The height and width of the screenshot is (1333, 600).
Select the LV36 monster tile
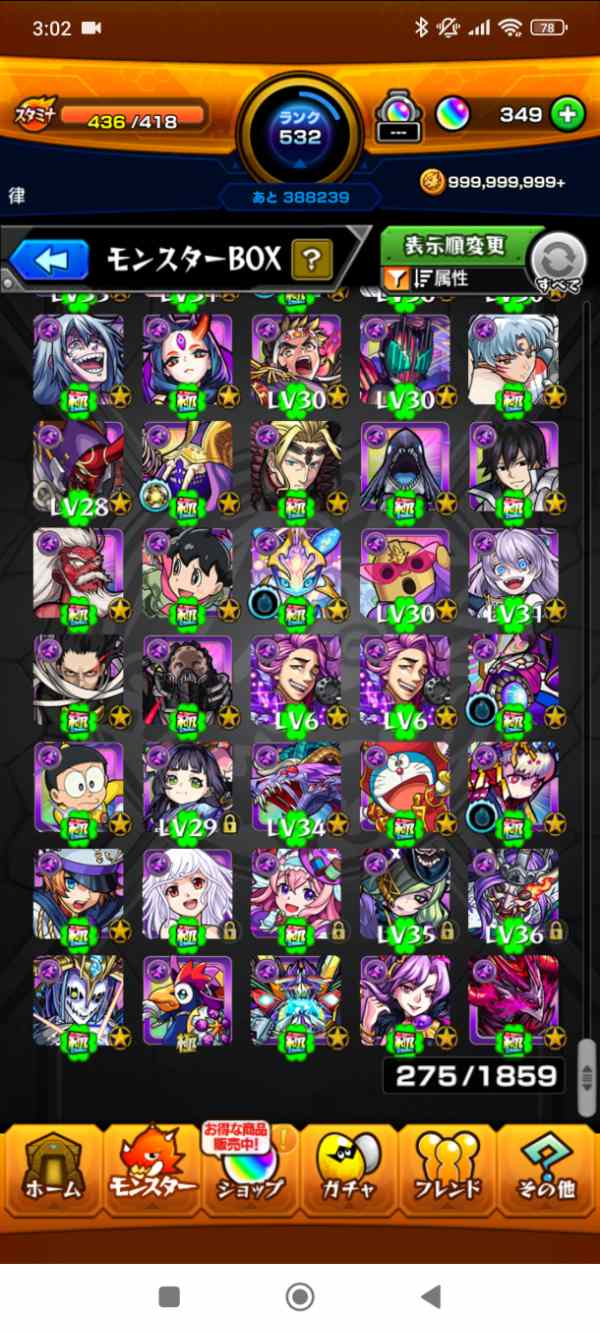(x=514, y=895)
